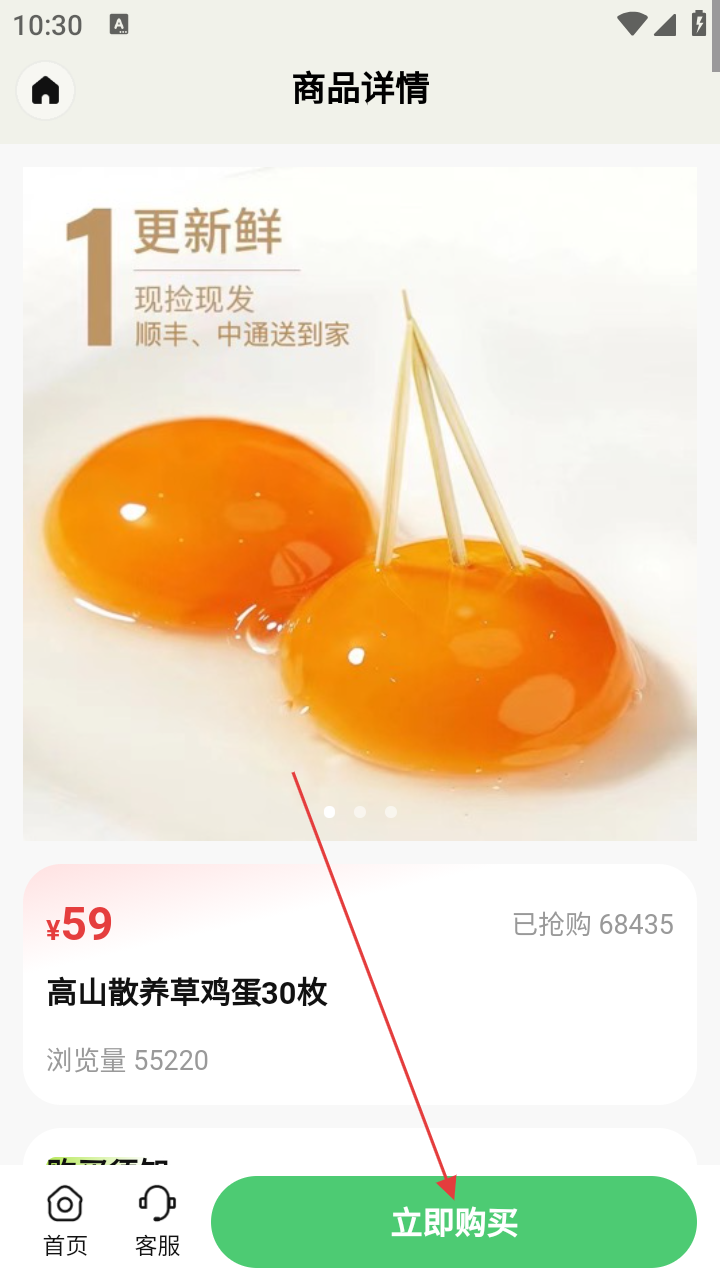Contact 客服 customer service

coord(157,1220)
